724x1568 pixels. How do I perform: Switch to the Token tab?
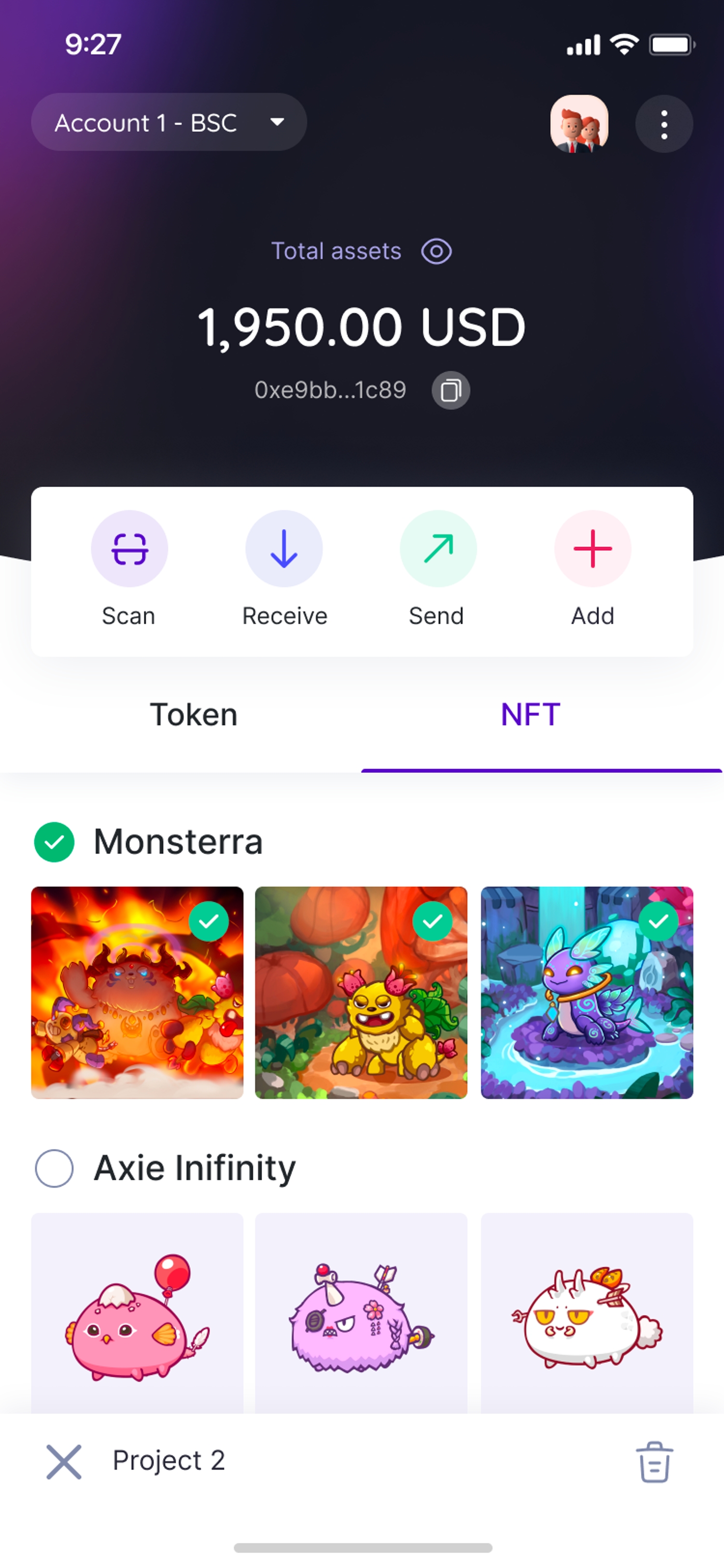tap(194, 714)
